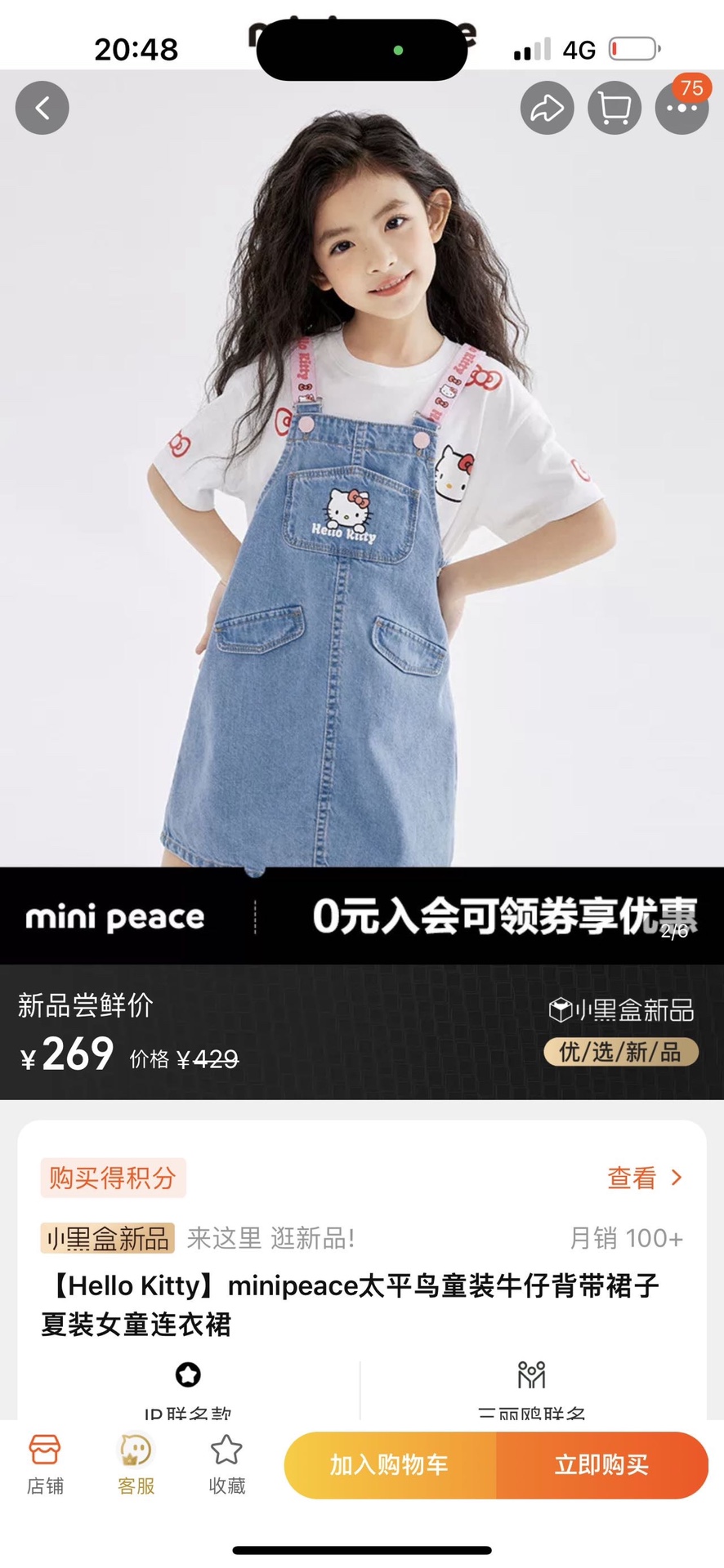Go back to the previous page
This screenshot has height=1568, width=724.
click(42, 108)
